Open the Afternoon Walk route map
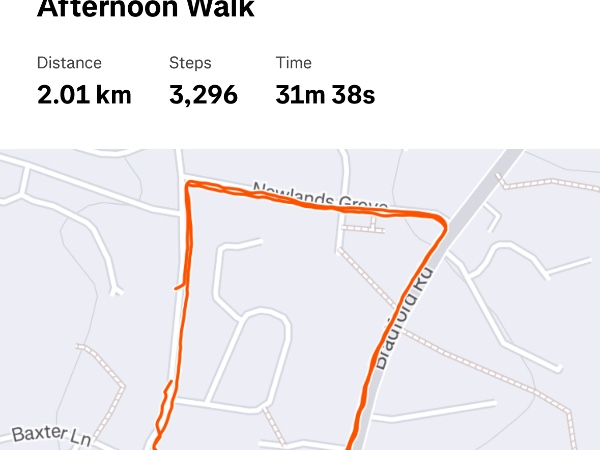This screenshot has width=600, height=450. pos(300,300)
